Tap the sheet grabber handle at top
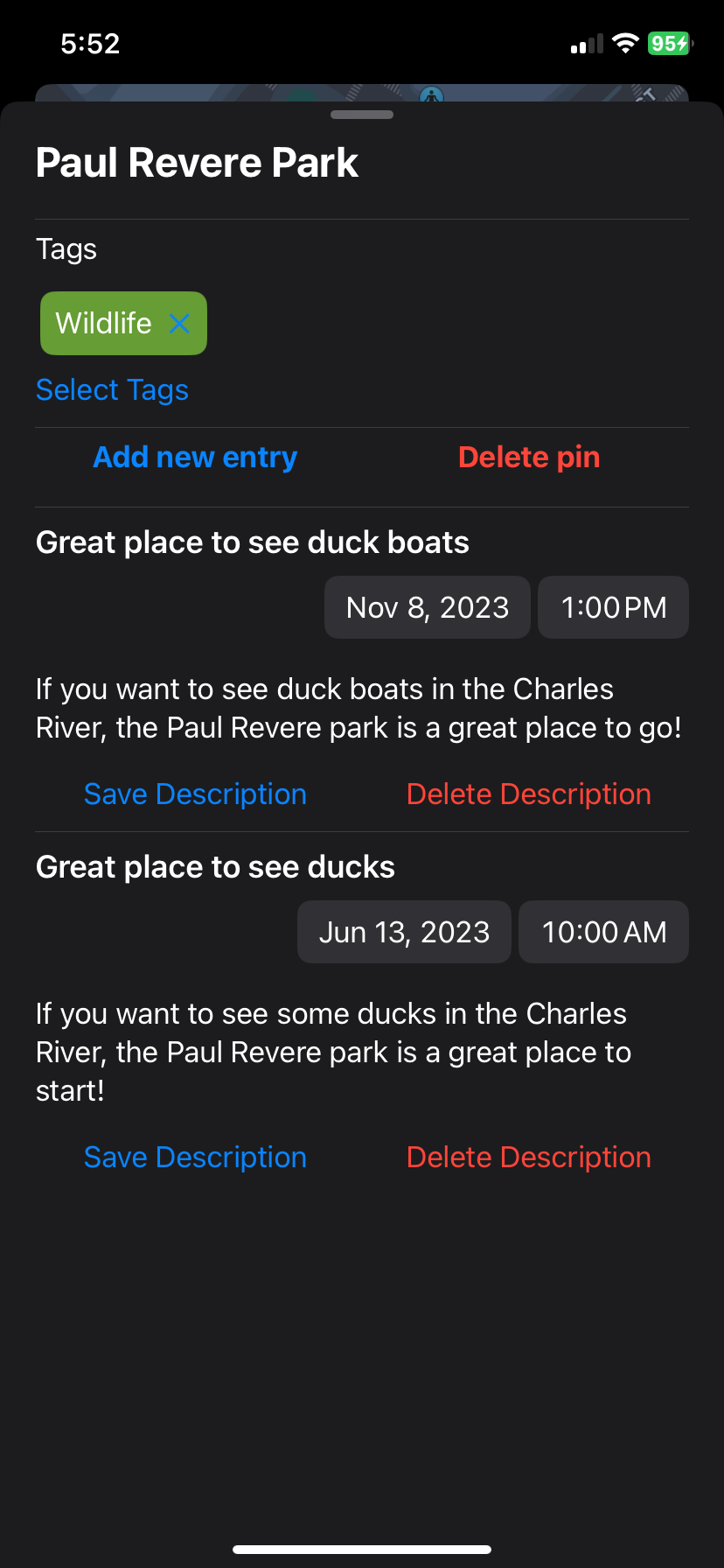The width and height of the screenshot is (724, 1568). [362, 115]
